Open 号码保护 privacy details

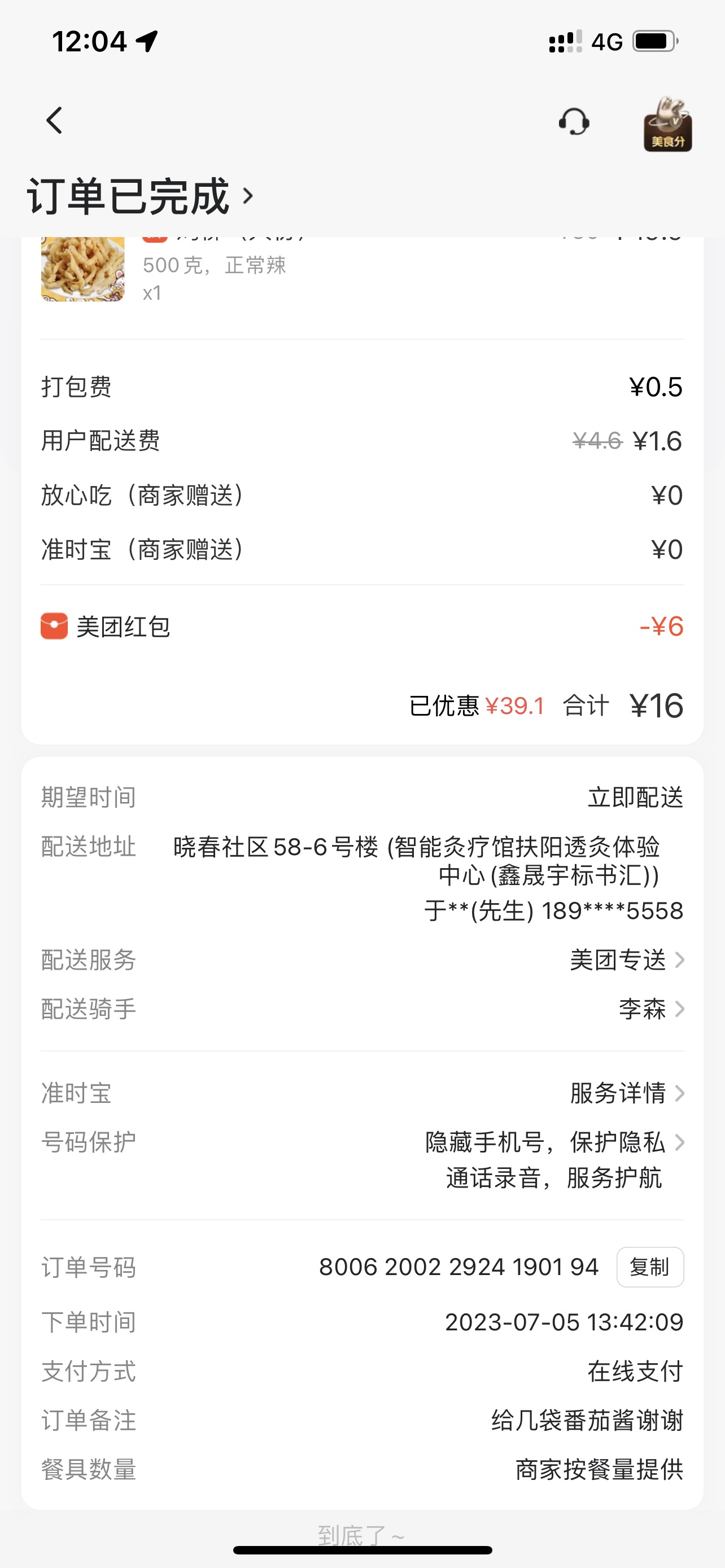[x=554, y=1159]
